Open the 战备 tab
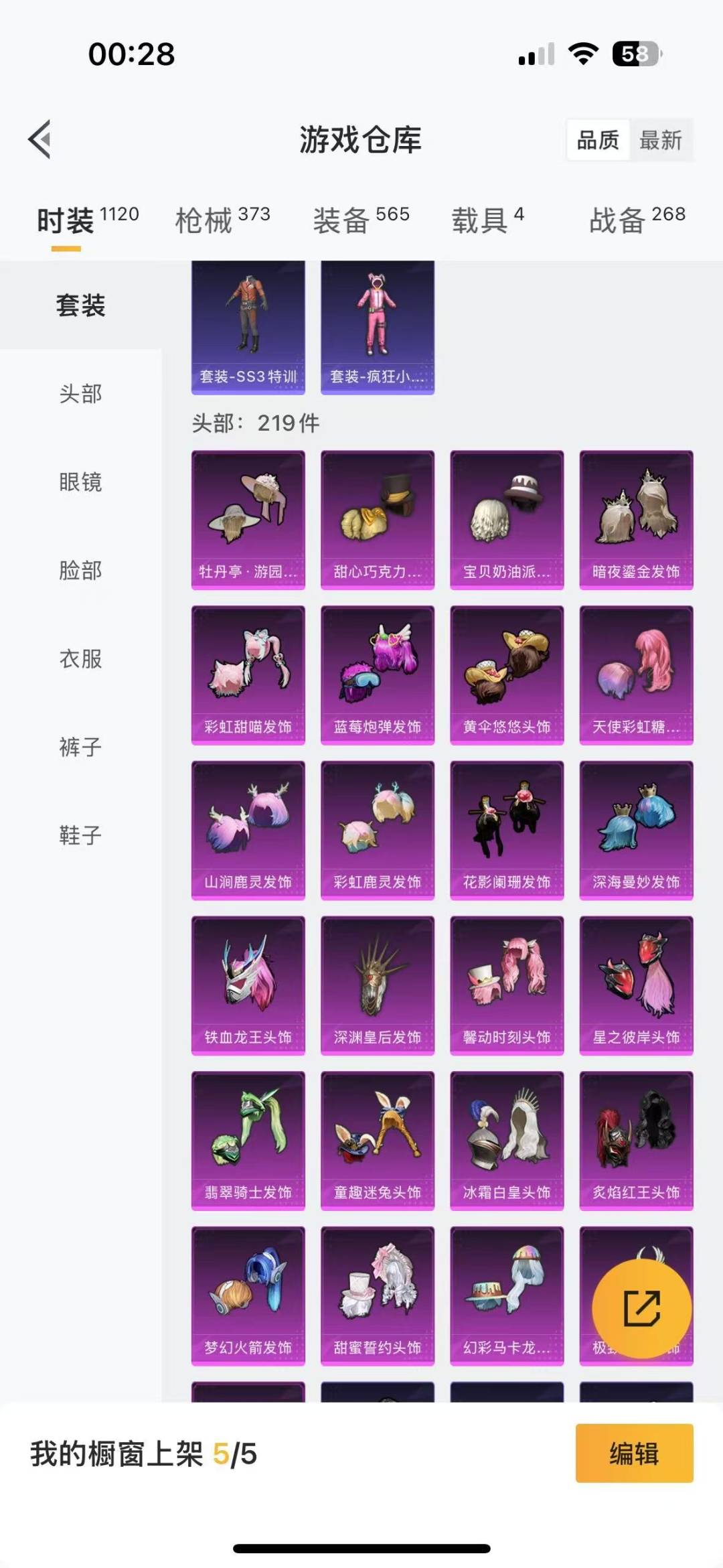 [x=637, y=220]
